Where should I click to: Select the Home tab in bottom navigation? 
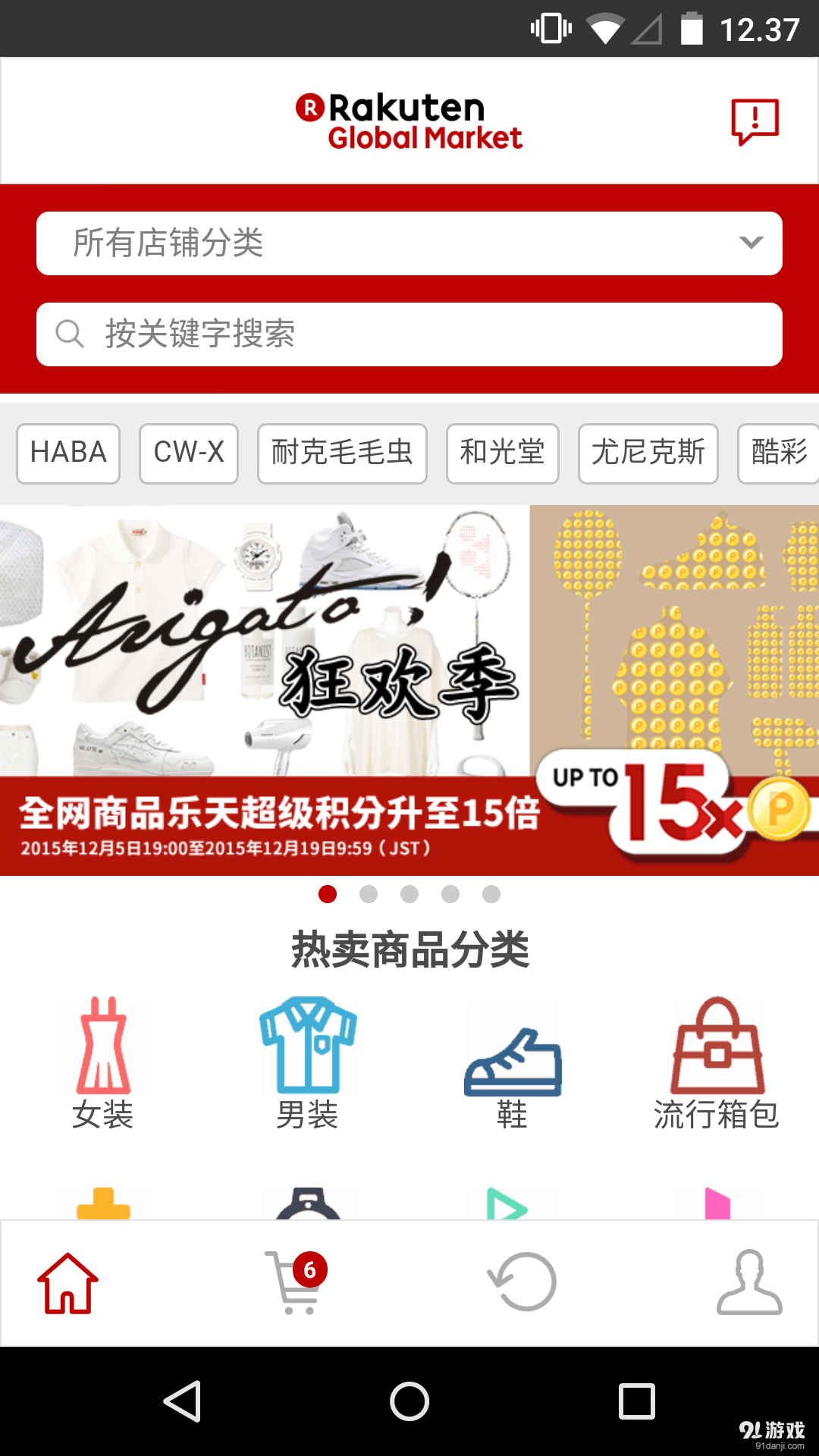coord(67,1282)
